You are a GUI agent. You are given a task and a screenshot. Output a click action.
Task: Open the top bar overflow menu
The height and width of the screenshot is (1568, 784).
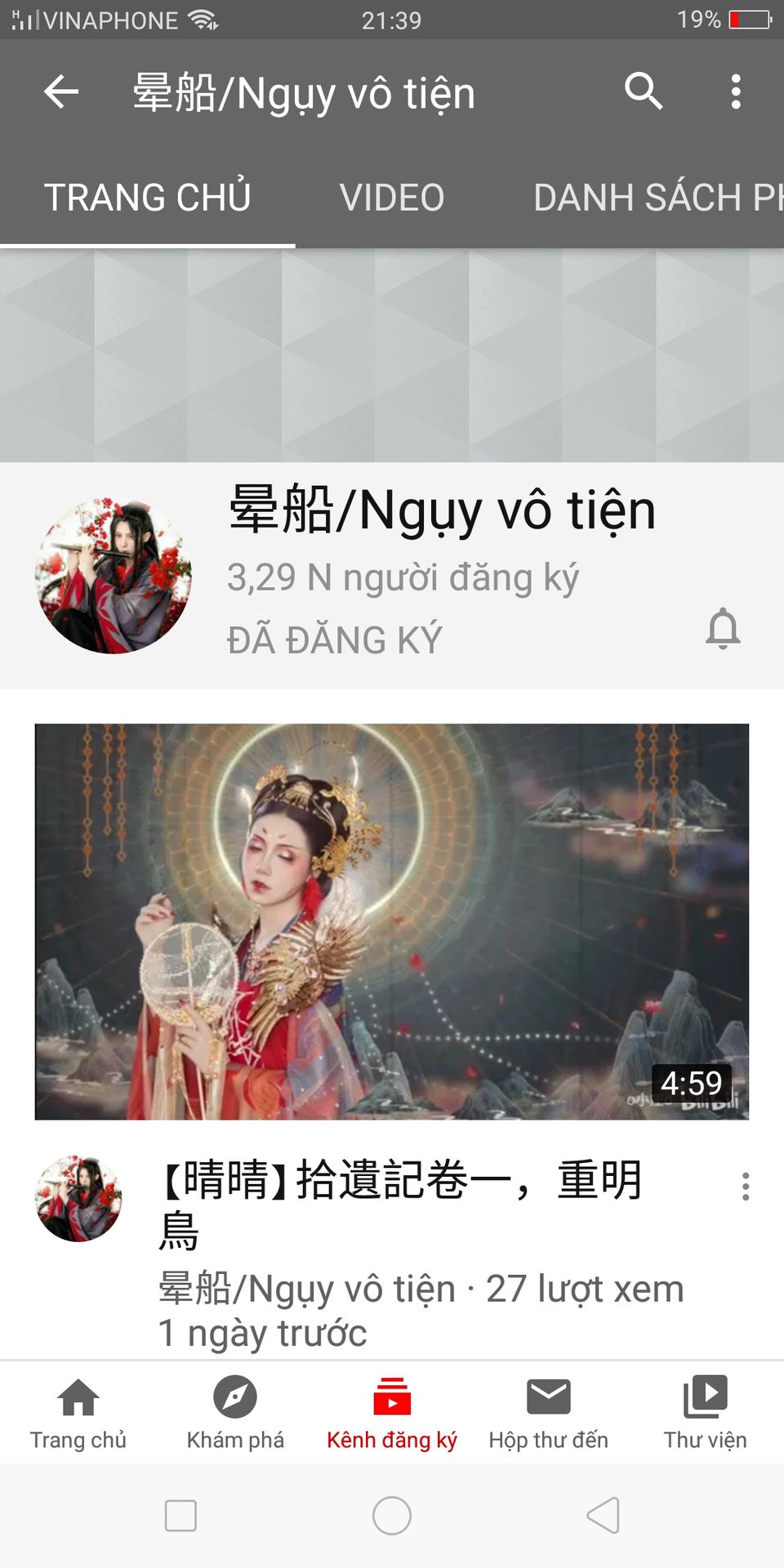point(736,91)
